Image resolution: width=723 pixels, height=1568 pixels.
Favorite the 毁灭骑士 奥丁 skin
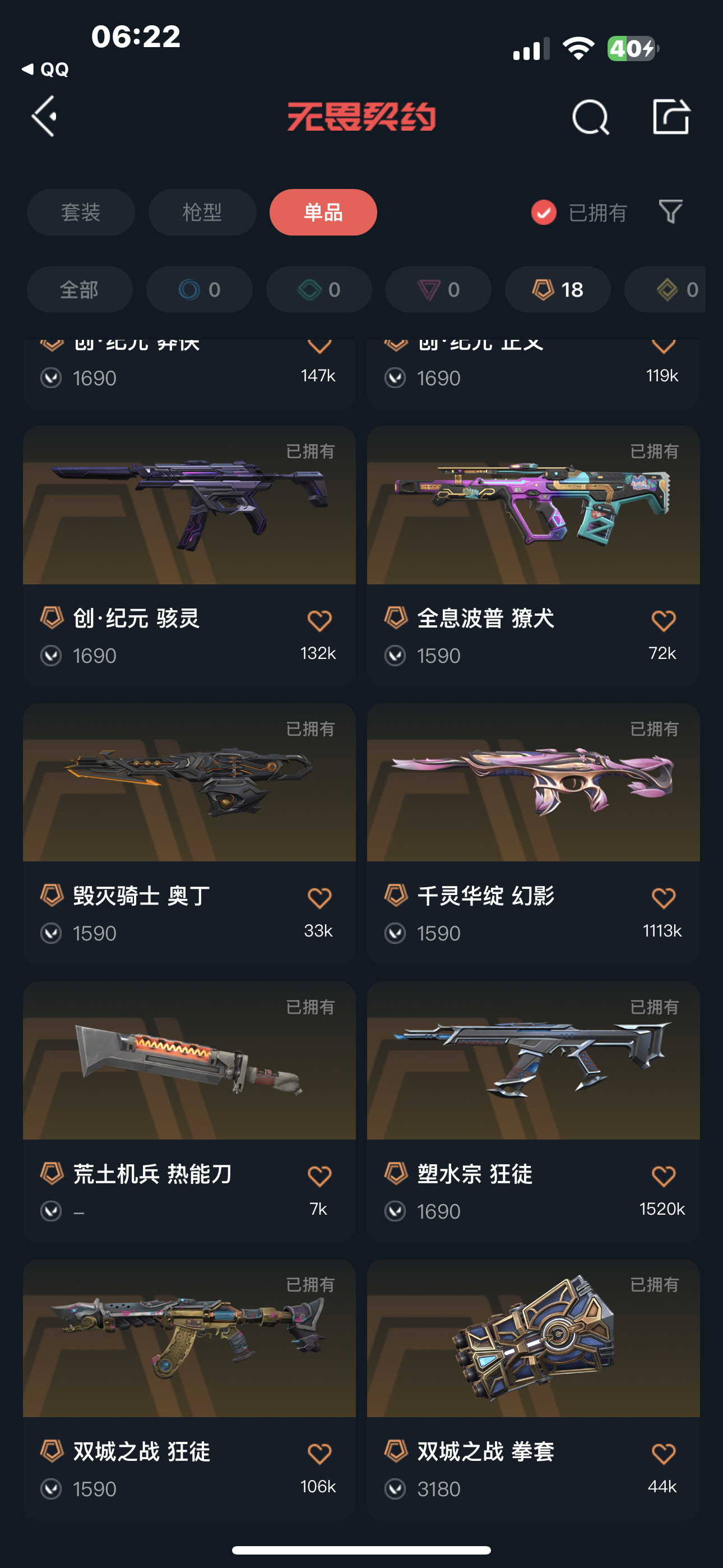tap(319, 898)
